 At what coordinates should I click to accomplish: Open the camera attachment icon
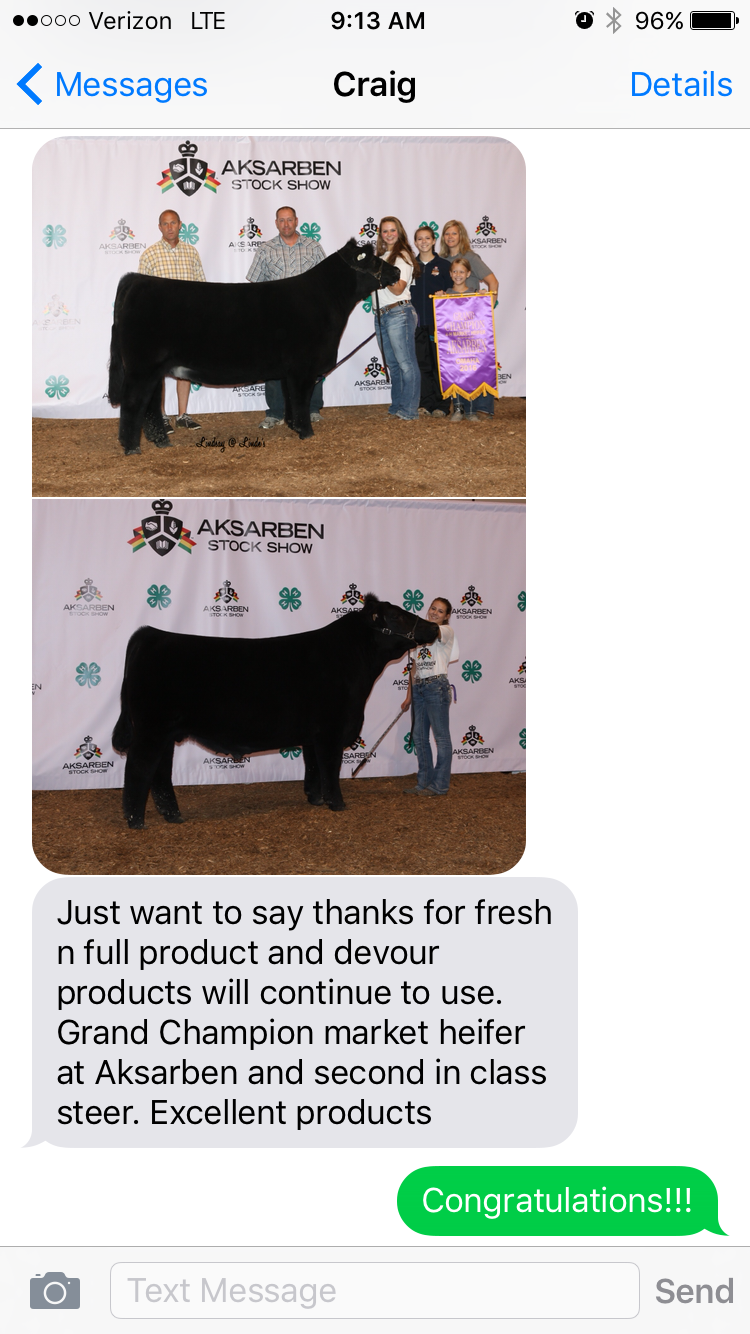pyautogui.click(x=55, y=1290)
